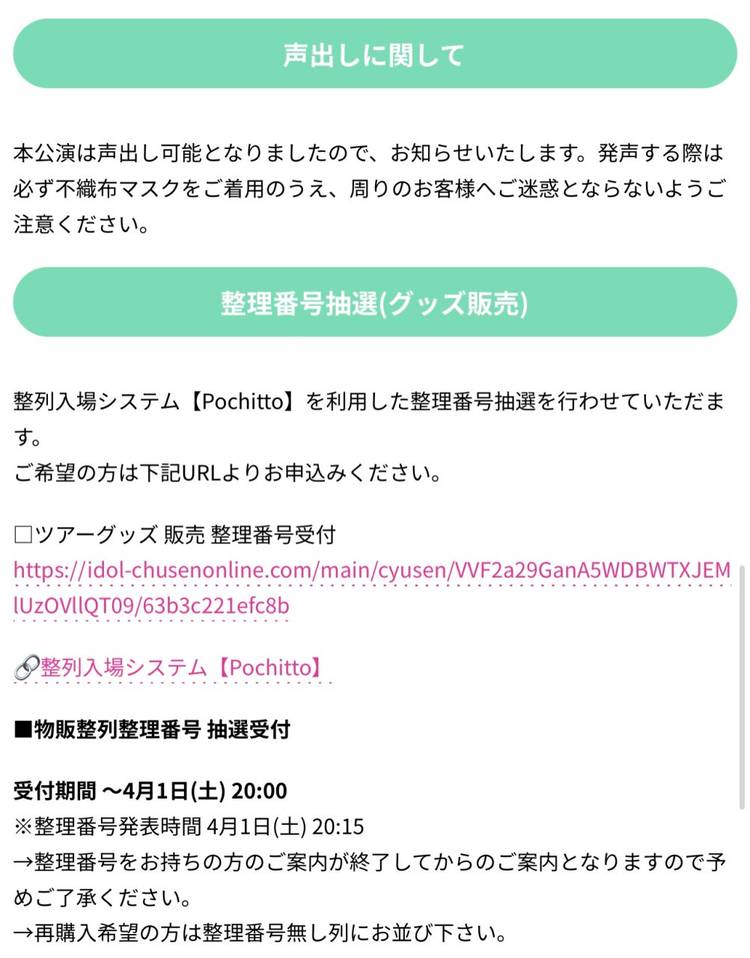The height and width of the screenshot is (958, 750).
Task: Open the 整列入場システム【Pochitto】 link
Action: click(x=182, y=668)
